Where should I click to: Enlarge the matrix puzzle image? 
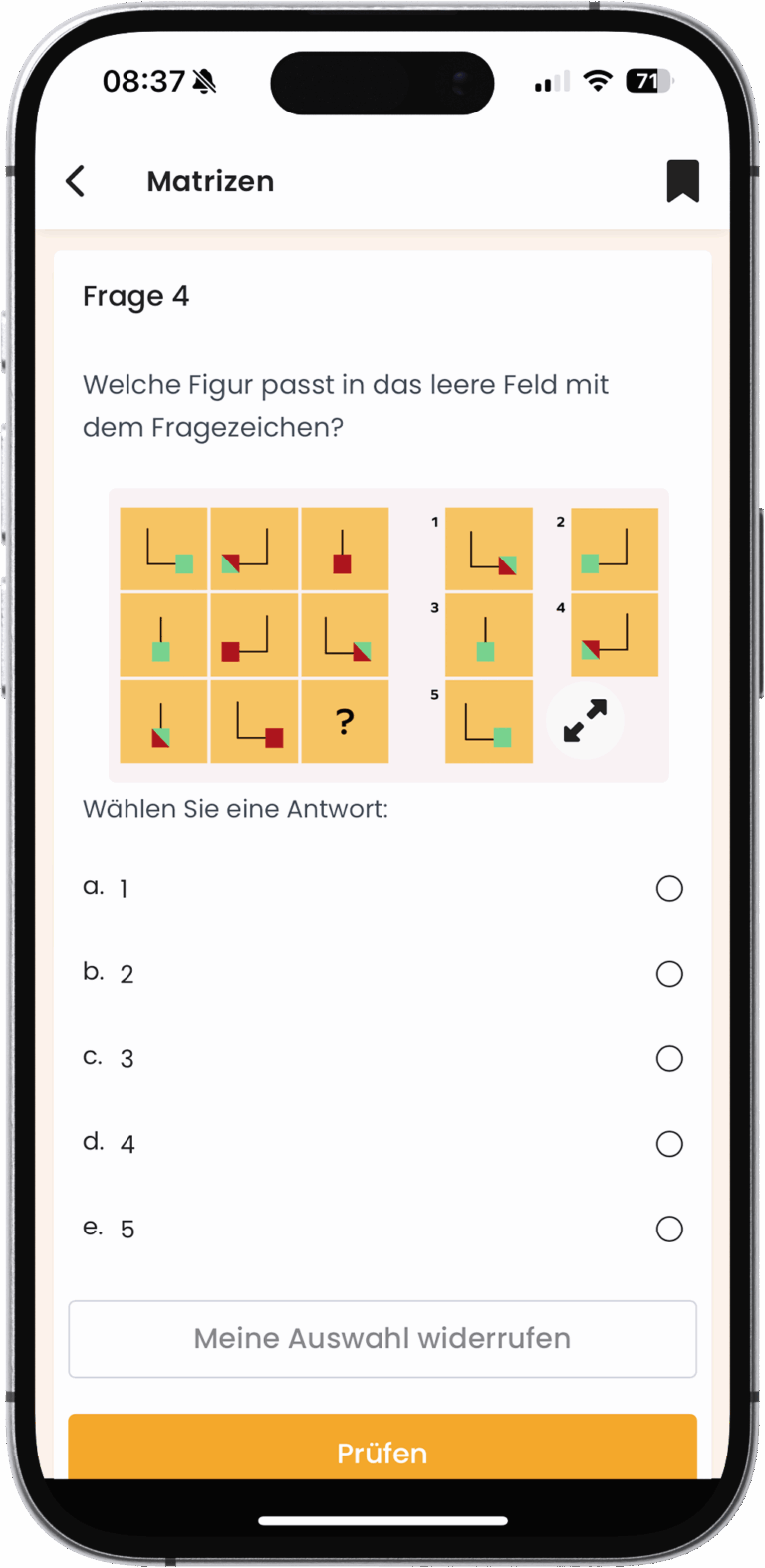[x=585, y=721]
